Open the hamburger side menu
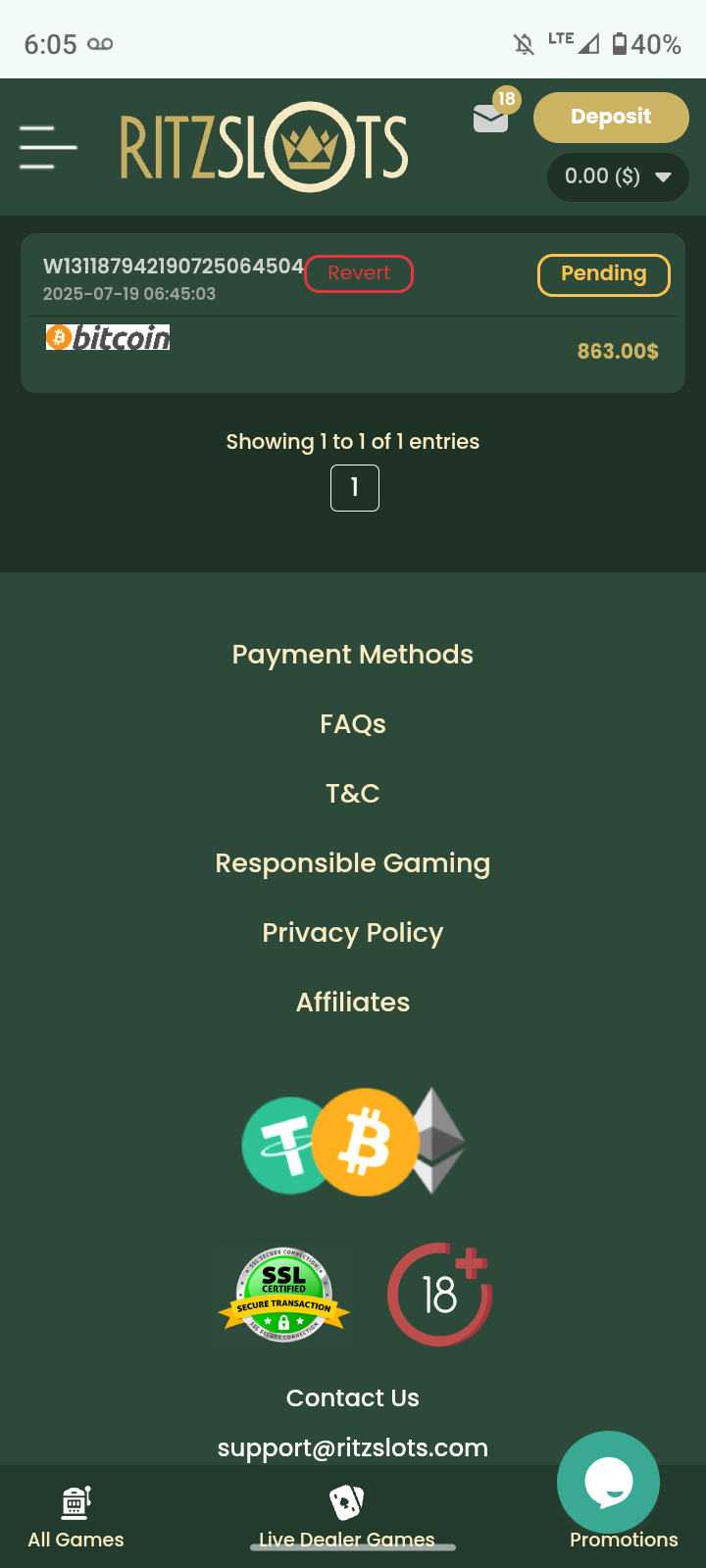Image resolution: width=706 pixels, height=1568 pixels. (x=48, y=147)
